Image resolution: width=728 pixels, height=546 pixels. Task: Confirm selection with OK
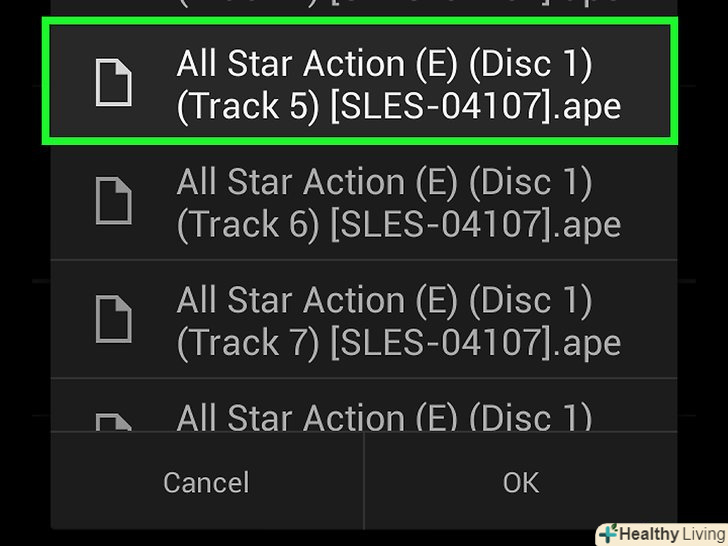pyautogui.click(x=521, y=483)
